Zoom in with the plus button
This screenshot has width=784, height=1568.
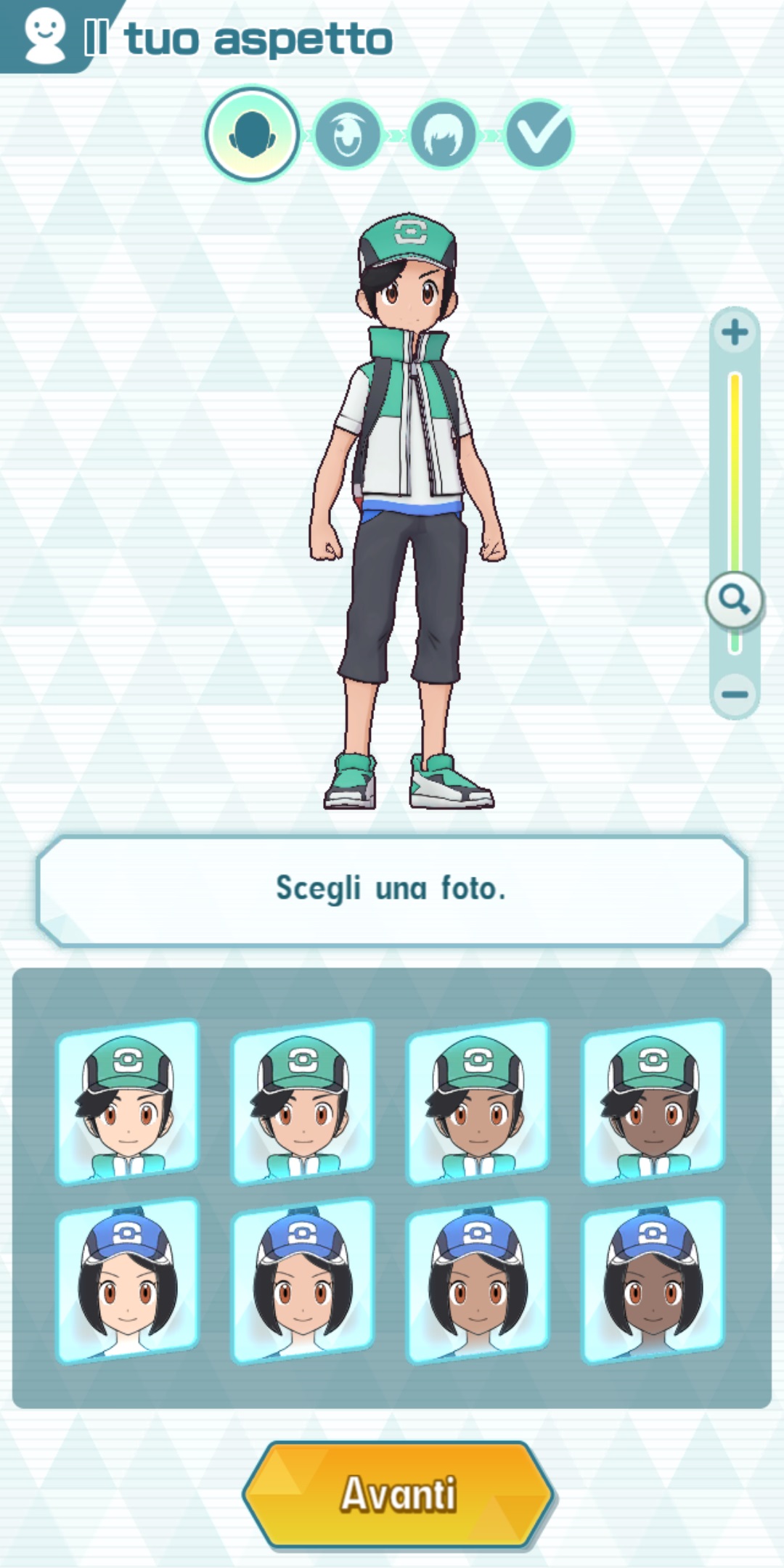point(735,332)
